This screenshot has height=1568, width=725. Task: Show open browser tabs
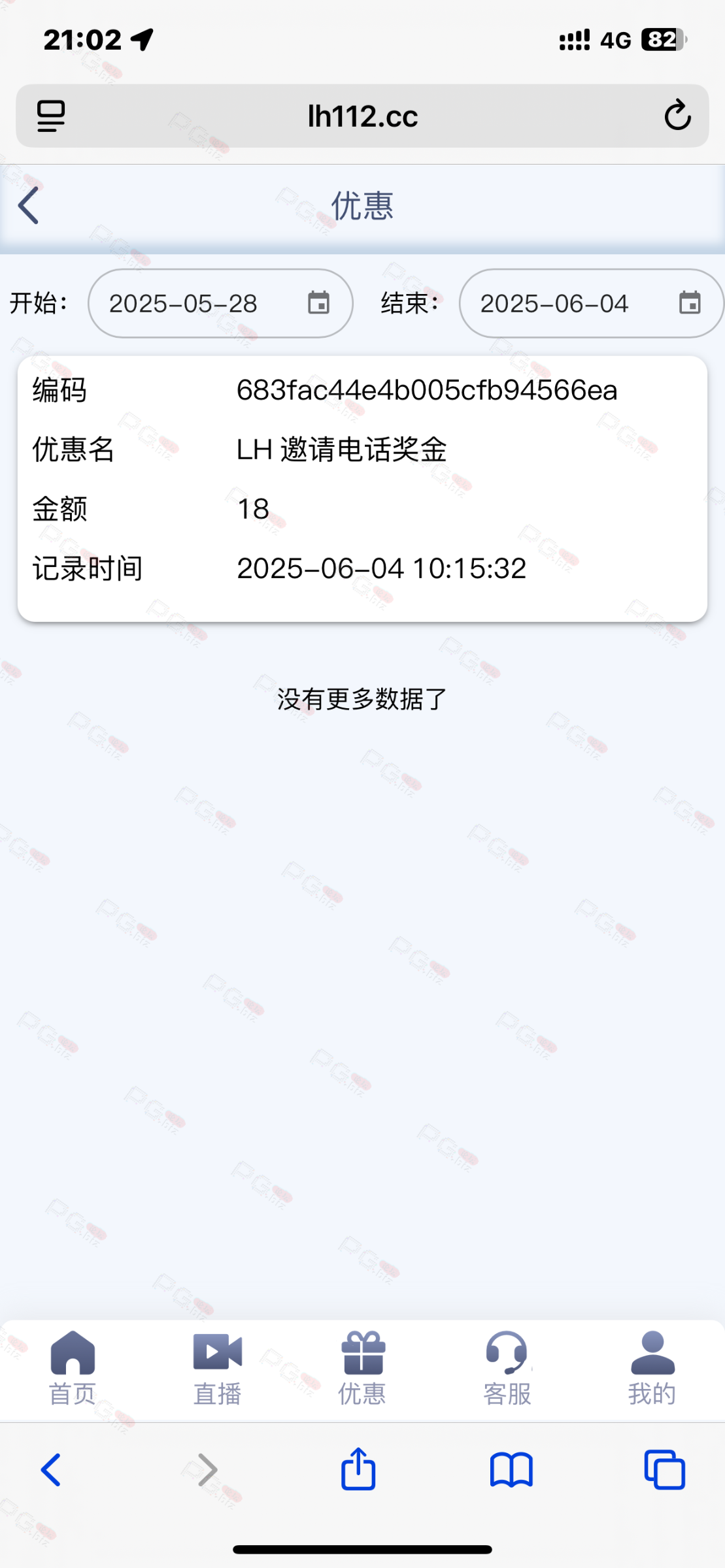click(664, 1469)
